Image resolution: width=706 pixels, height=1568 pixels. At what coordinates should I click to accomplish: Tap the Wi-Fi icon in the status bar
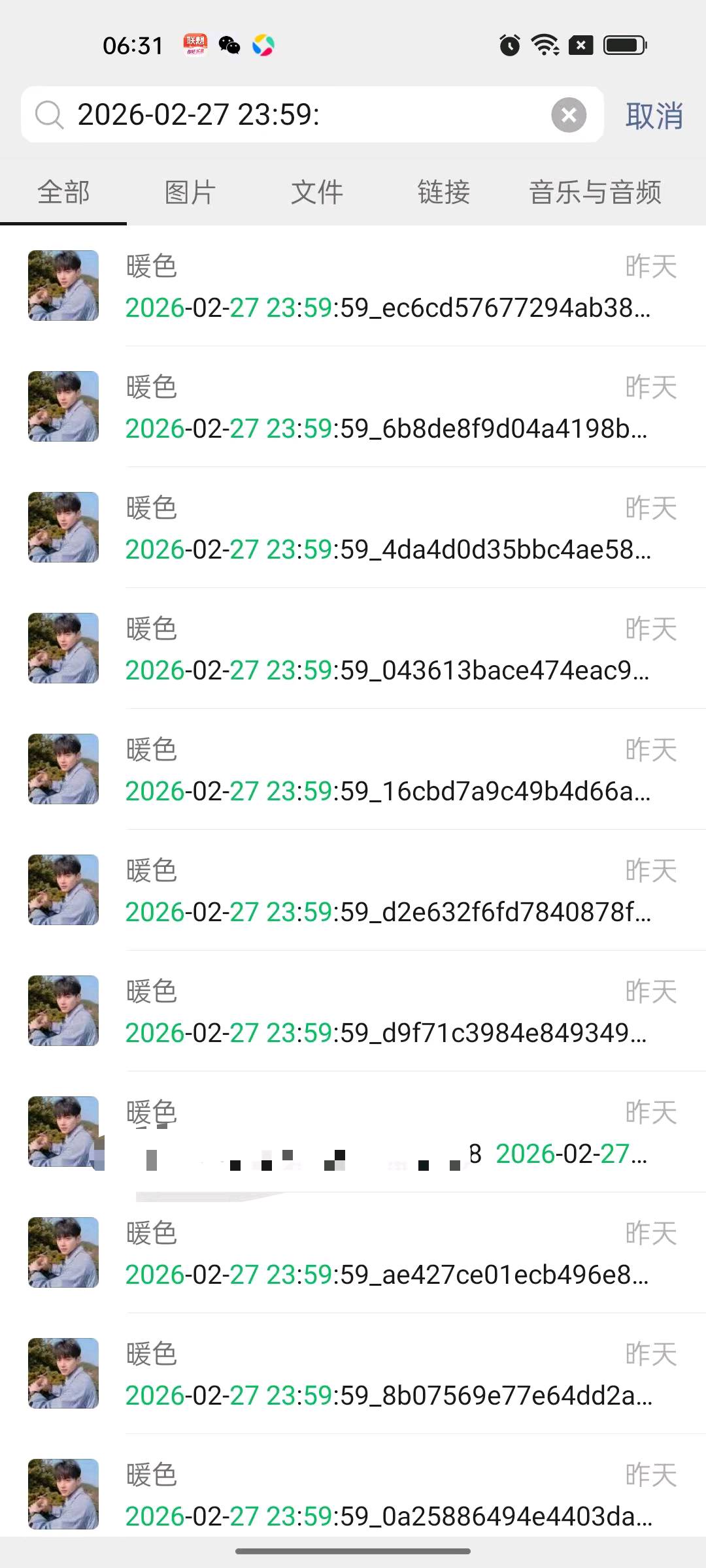(545, 45)
